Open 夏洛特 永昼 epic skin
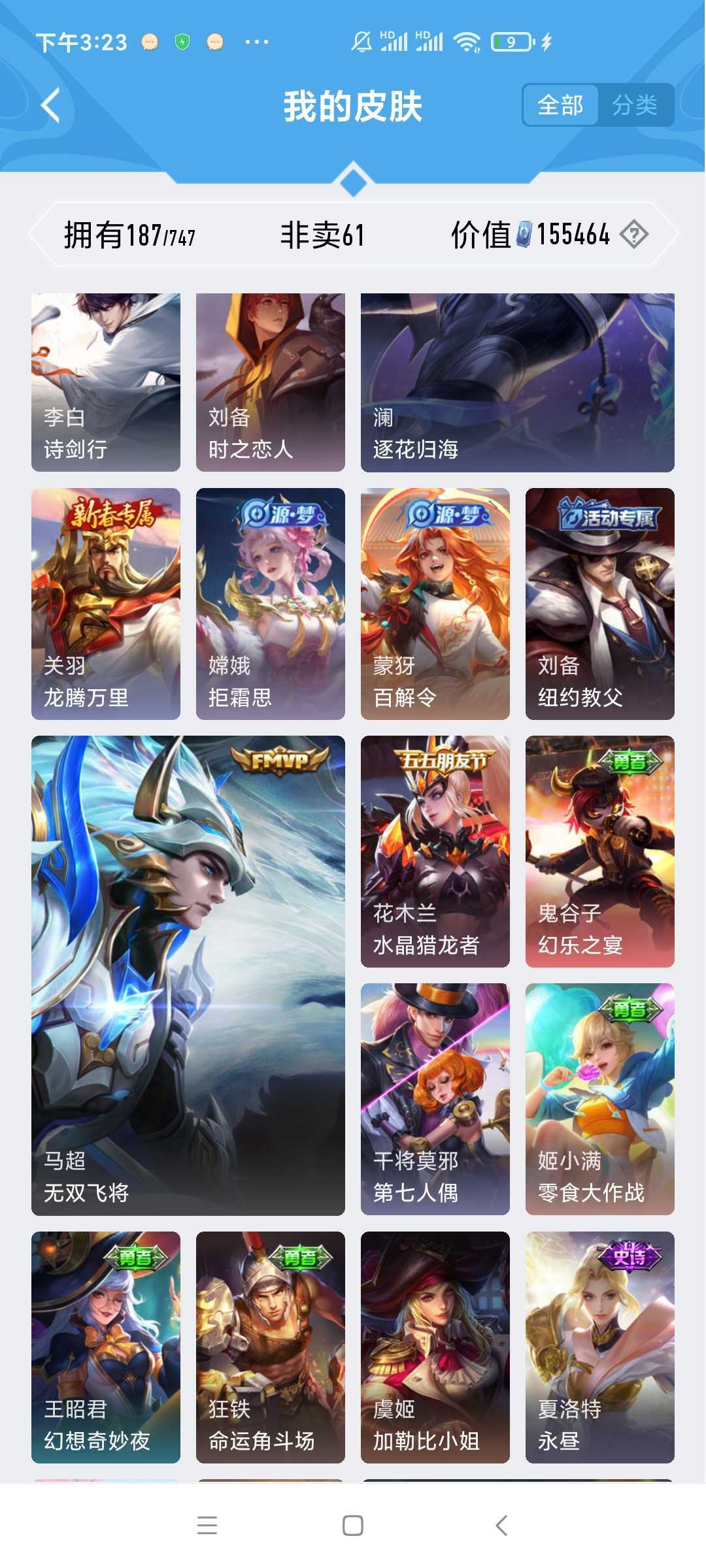Viewport: 706px width, 1568px height. [600, 1347]
